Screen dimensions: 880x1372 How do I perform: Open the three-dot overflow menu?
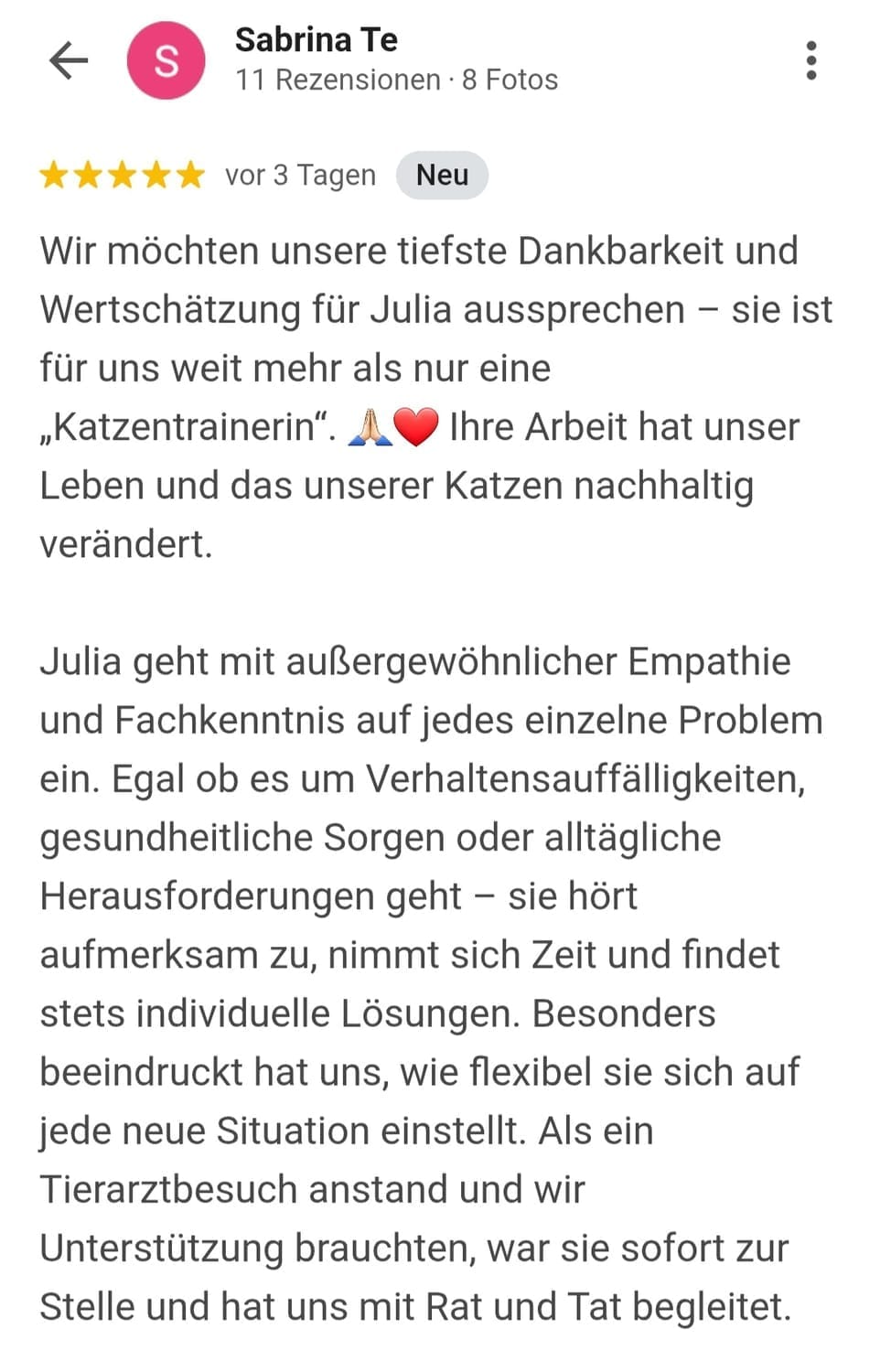click(810, 61)
